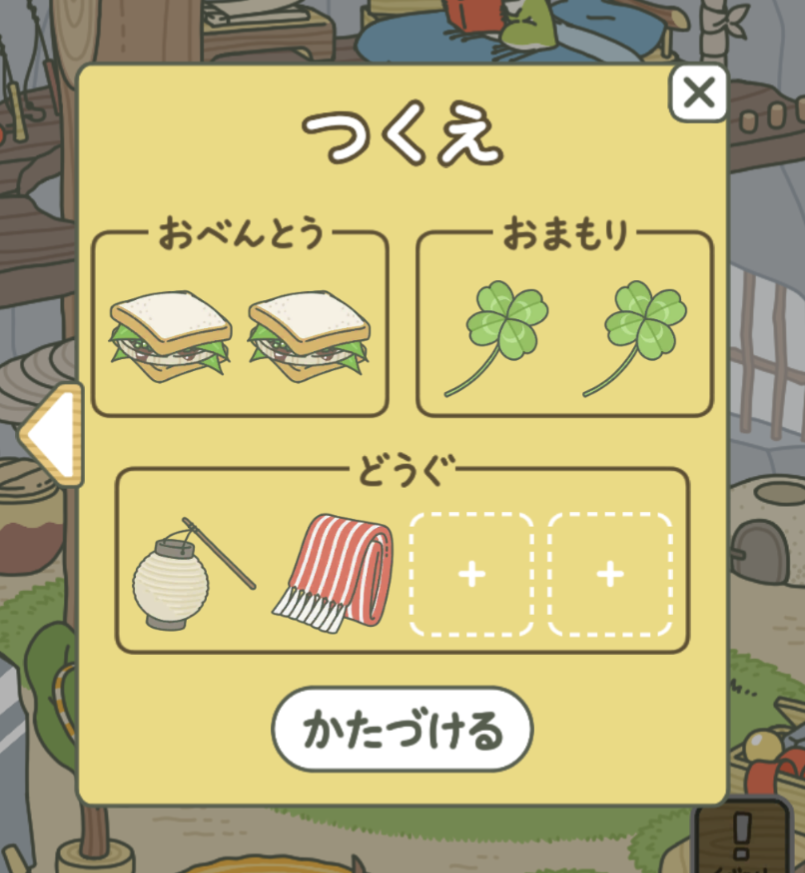Close the つくえ dialog
805x873 pixels.
point(698,94)
